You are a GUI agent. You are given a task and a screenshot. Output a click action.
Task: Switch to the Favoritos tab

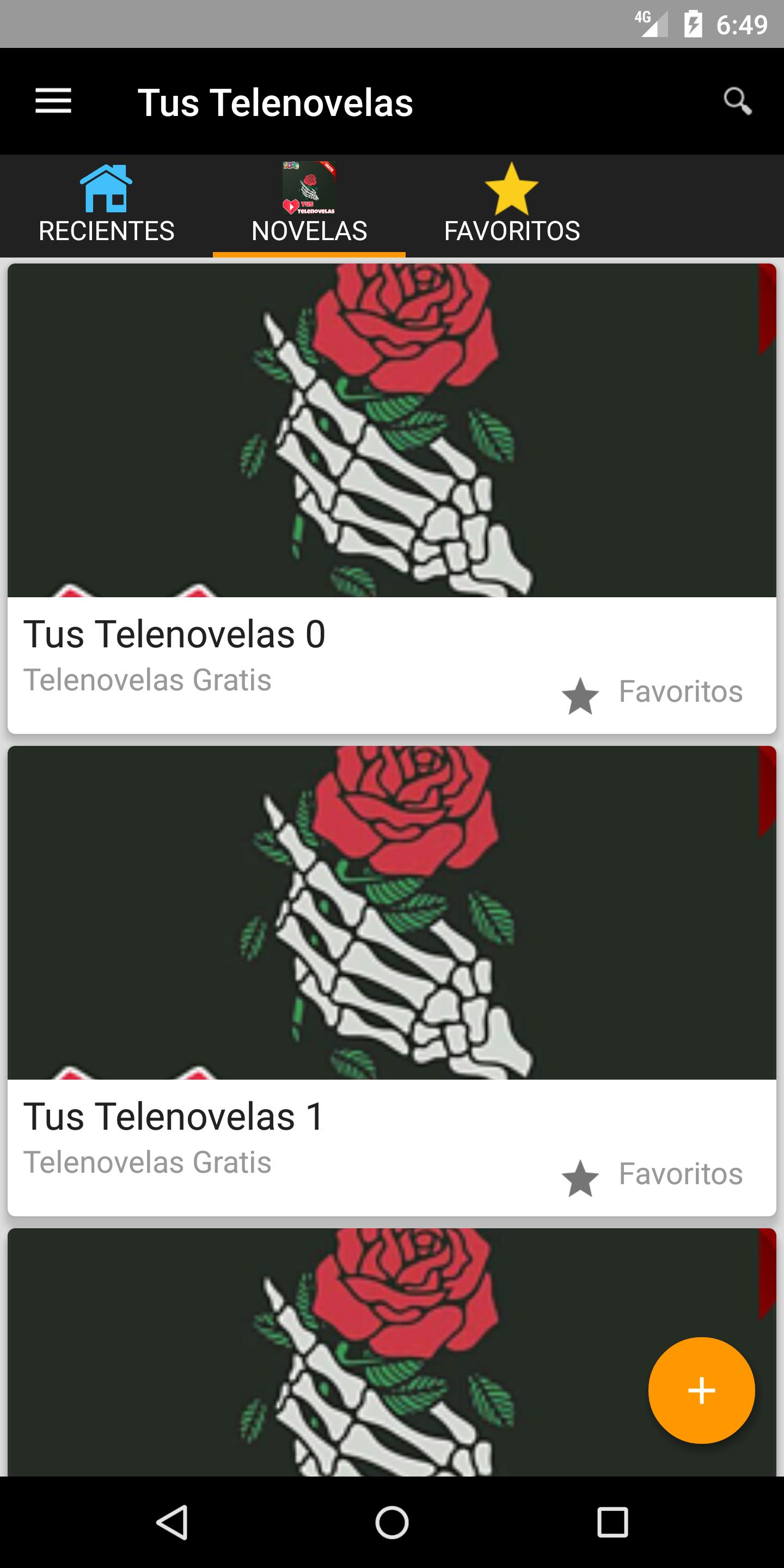[511, 206]
